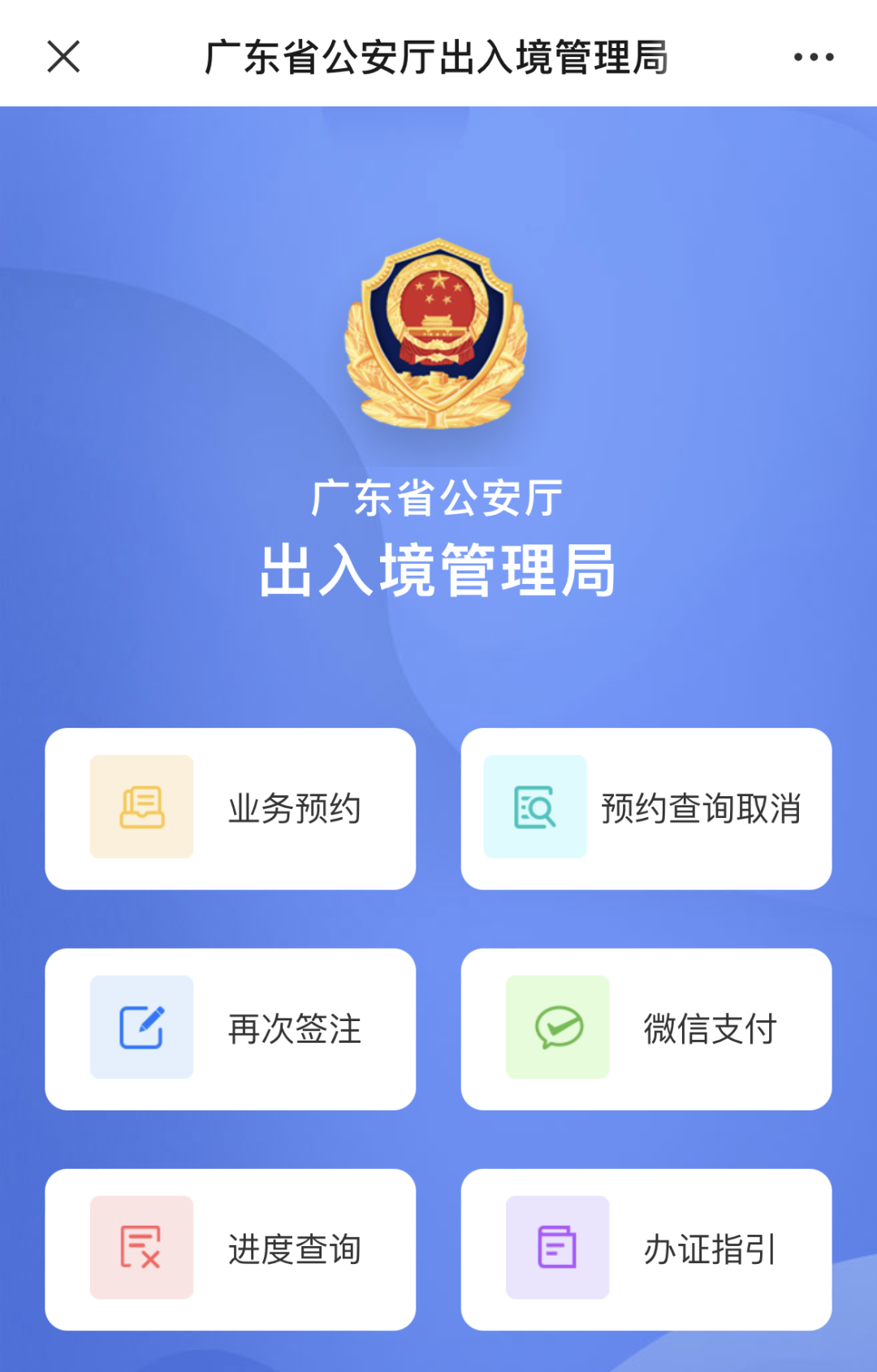The height and width of the screenshot is (1372, 877).
Task: Select 预约查询取消
Action: click(646, 808)
